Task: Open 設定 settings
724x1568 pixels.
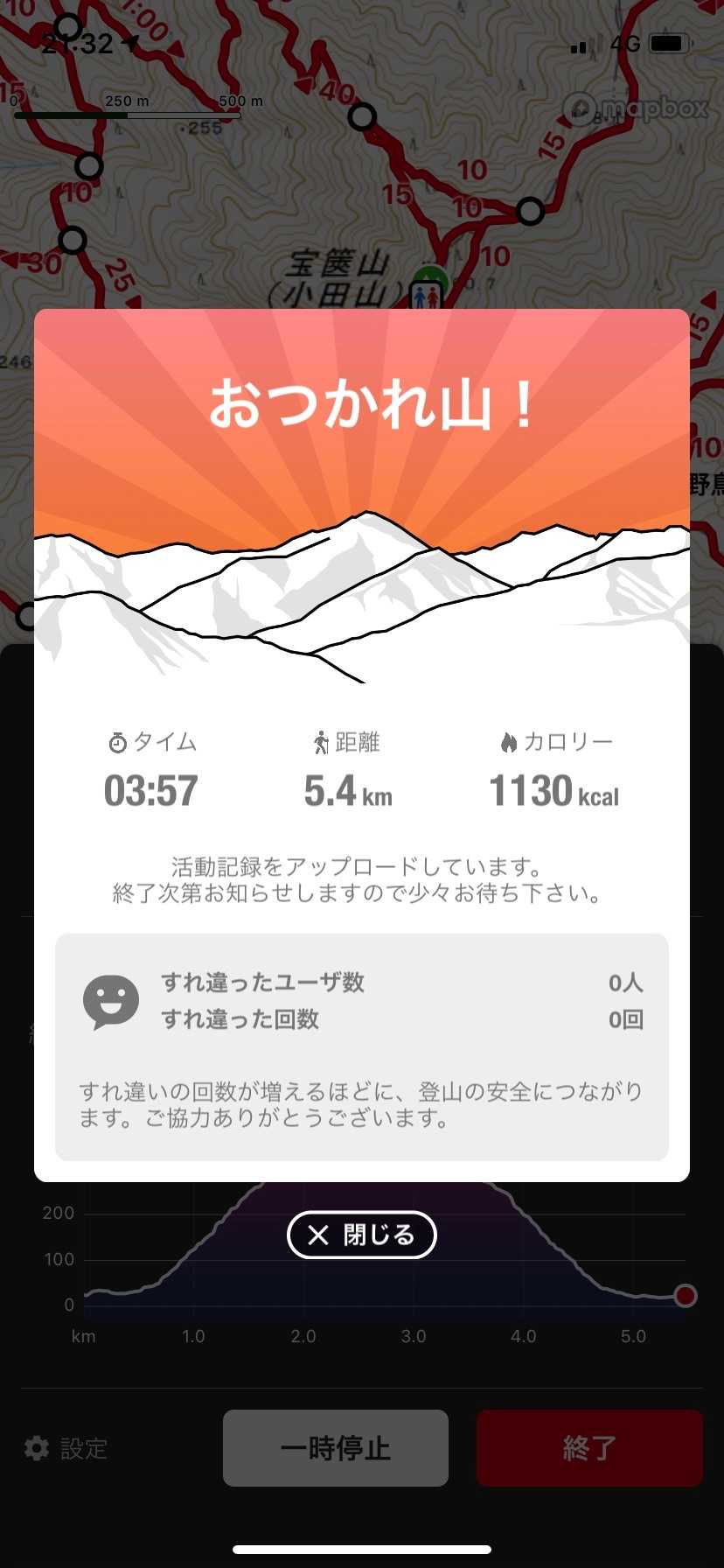Action: tap(66, 1448)
